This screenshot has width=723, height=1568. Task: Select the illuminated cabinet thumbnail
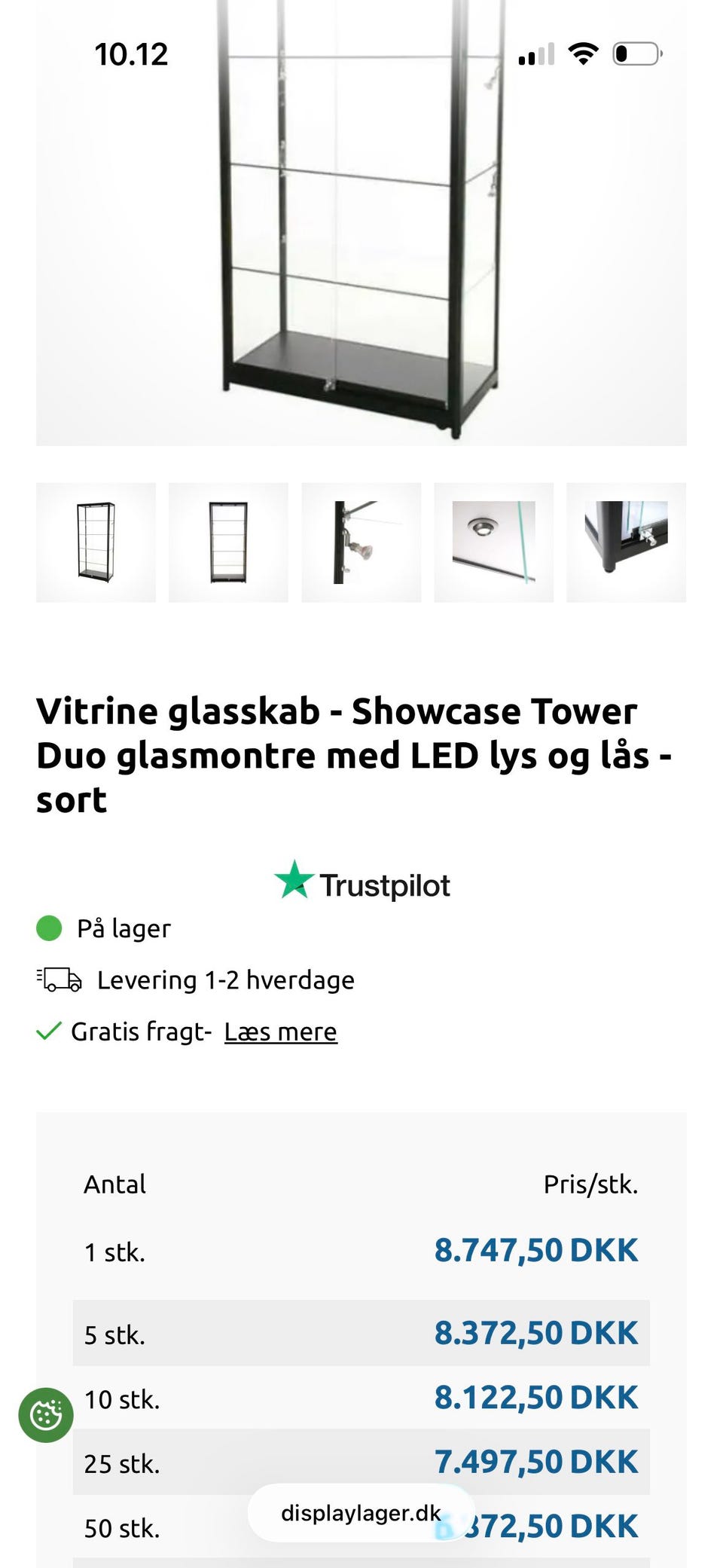pos(230,541)
